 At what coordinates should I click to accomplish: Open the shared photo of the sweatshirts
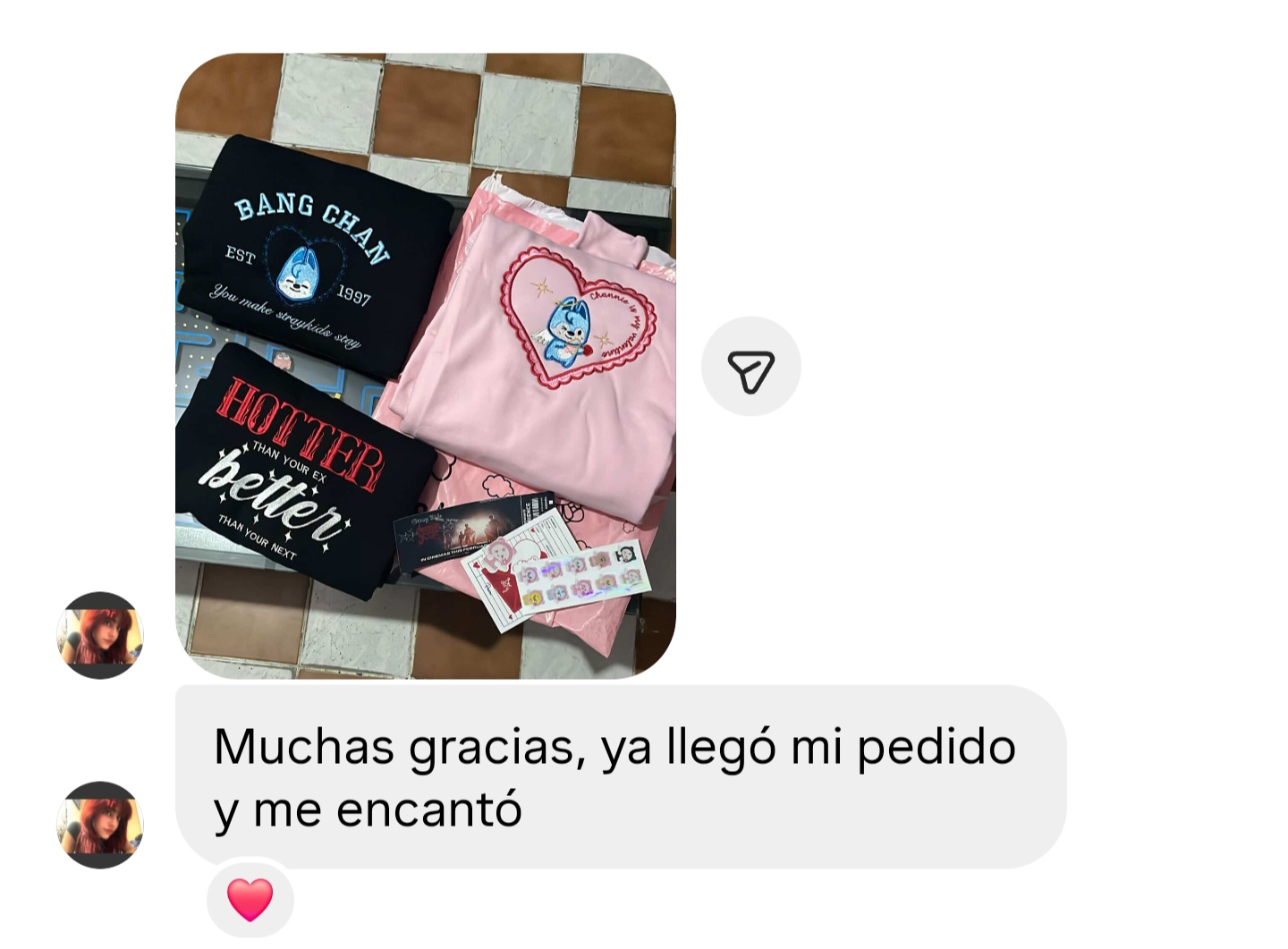[425, 366]
